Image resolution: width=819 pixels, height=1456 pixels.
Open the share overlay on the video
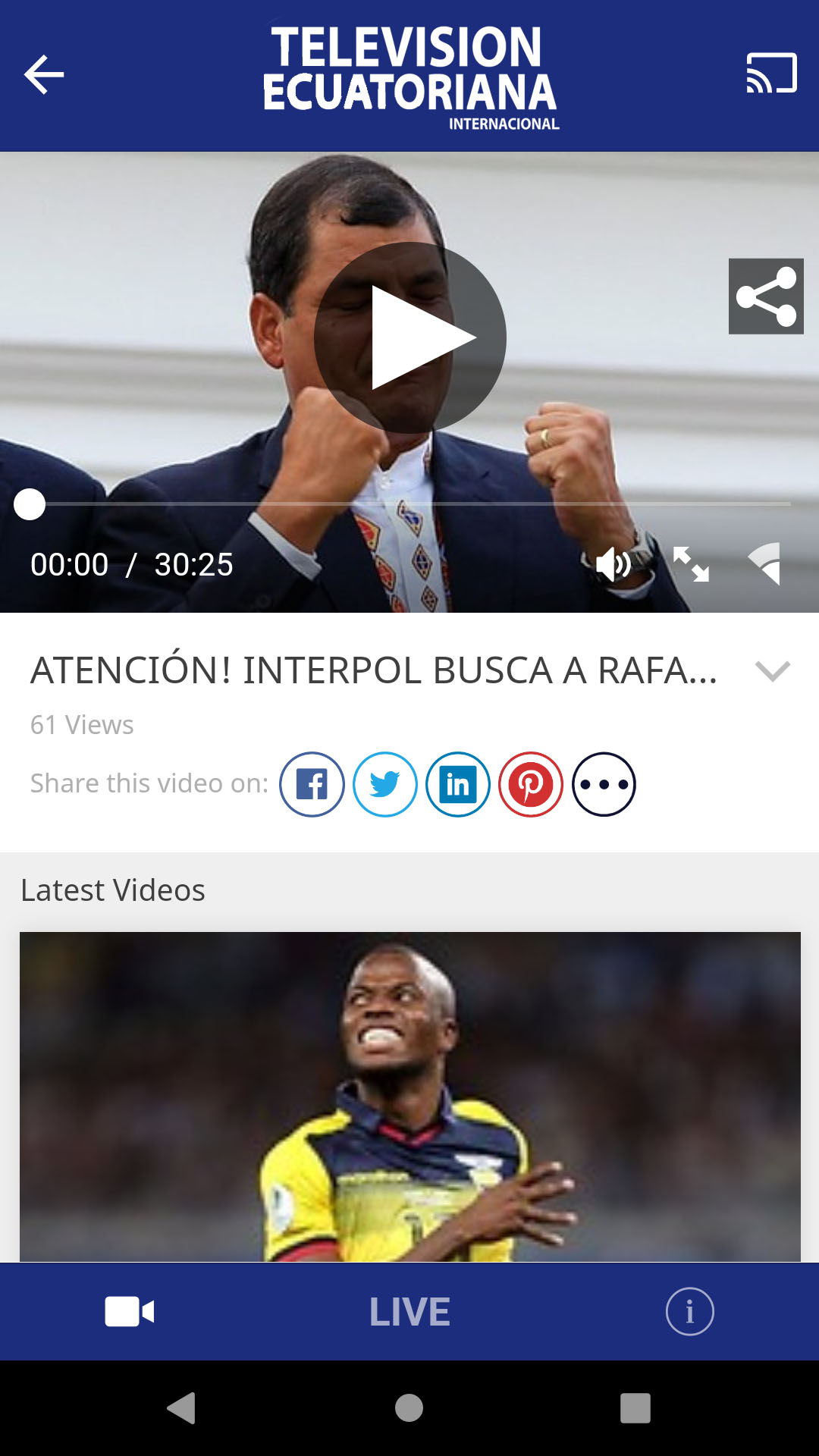[766, 297]
